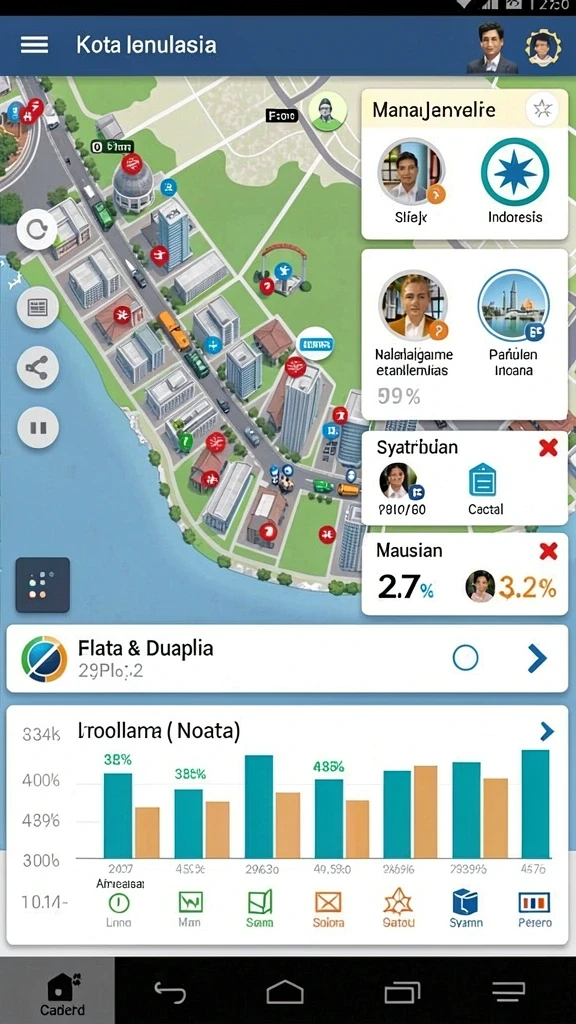Image resolution: width=576 pixels, height=1024 pixels.
Task: Open the Cactal clipboard item
Action: coord(485,481)
